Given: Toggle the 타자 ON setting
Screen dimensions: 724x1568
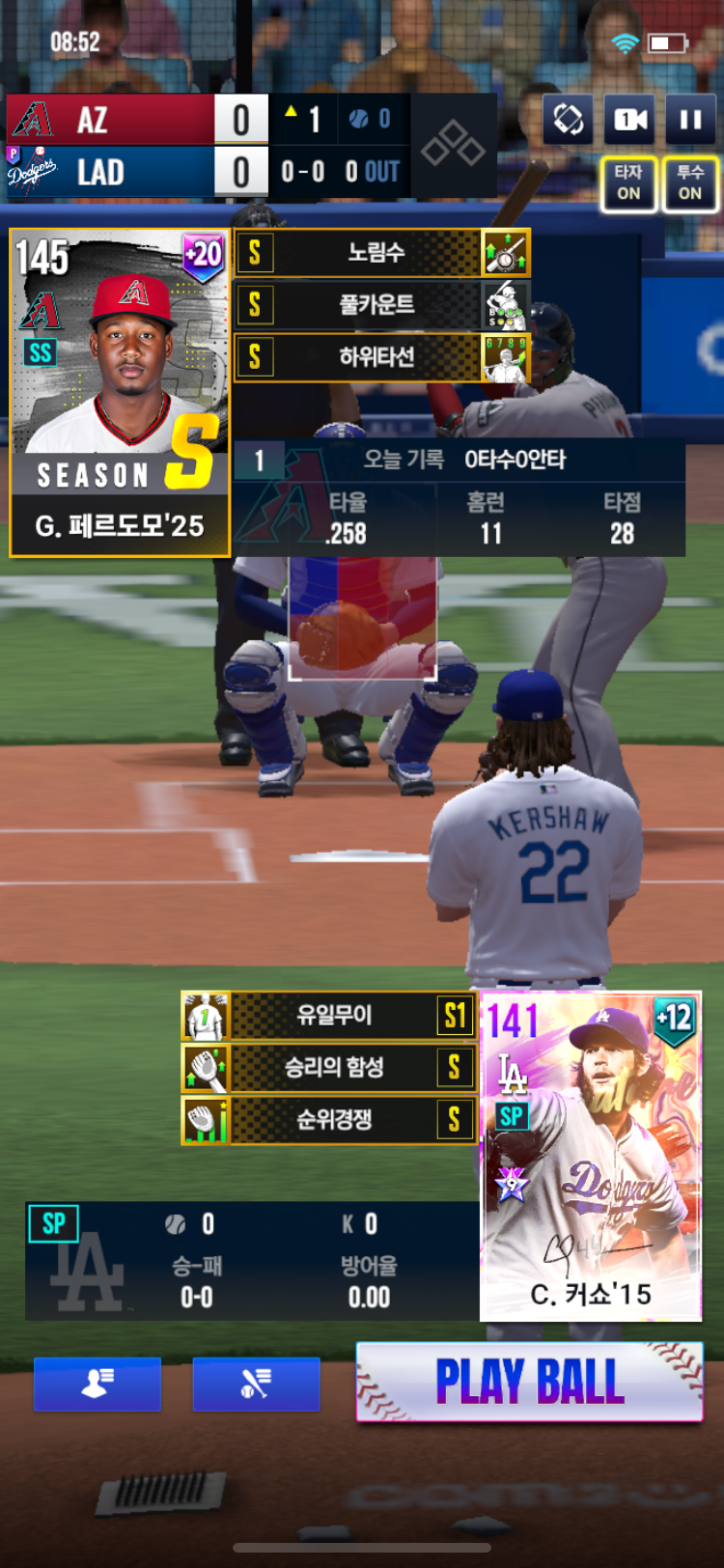Looking at the screenshot, I should coord(629,182).
